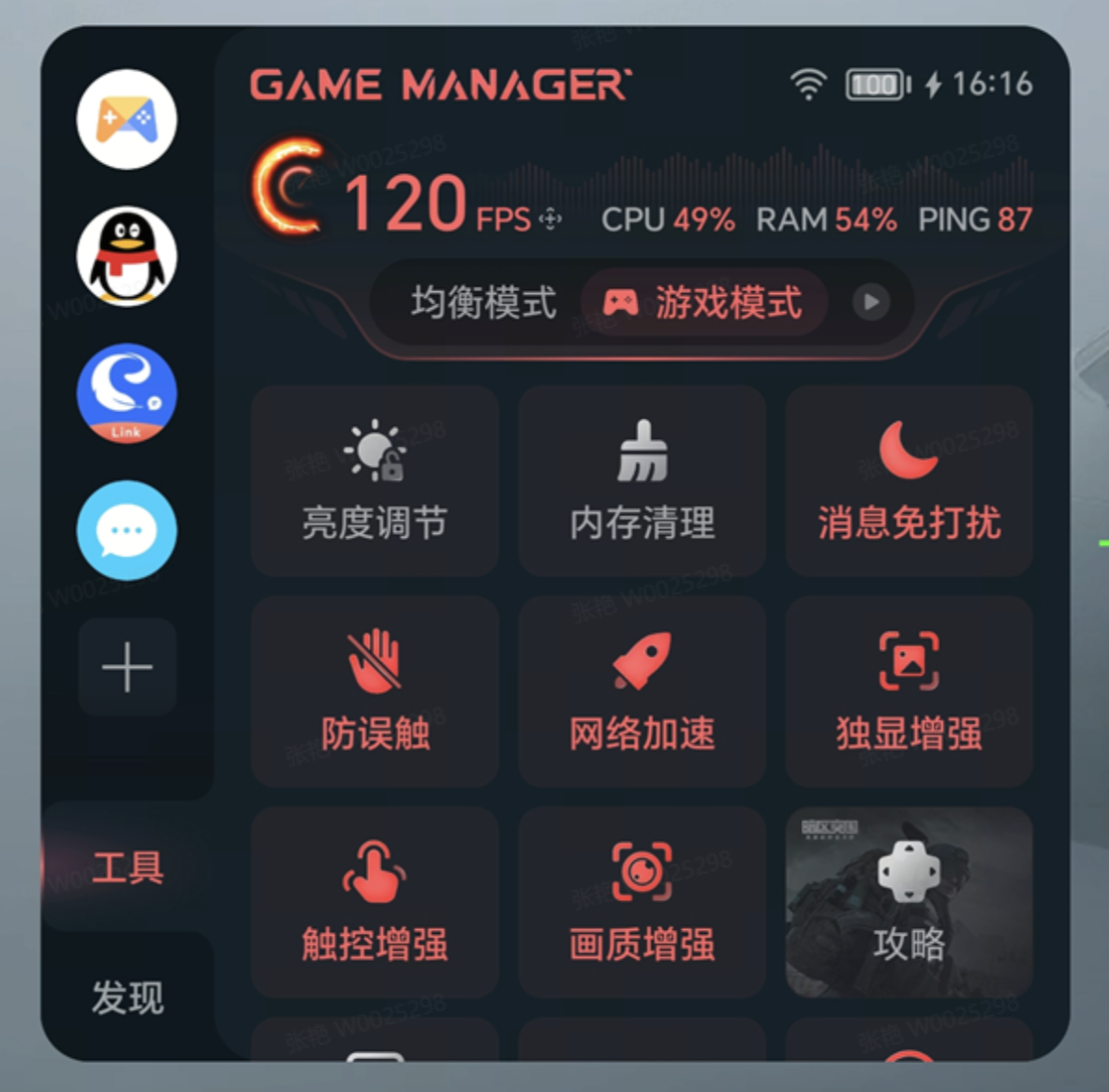
Task: Tap the move icon beside FPS
Action: click(x=550, y=220)
